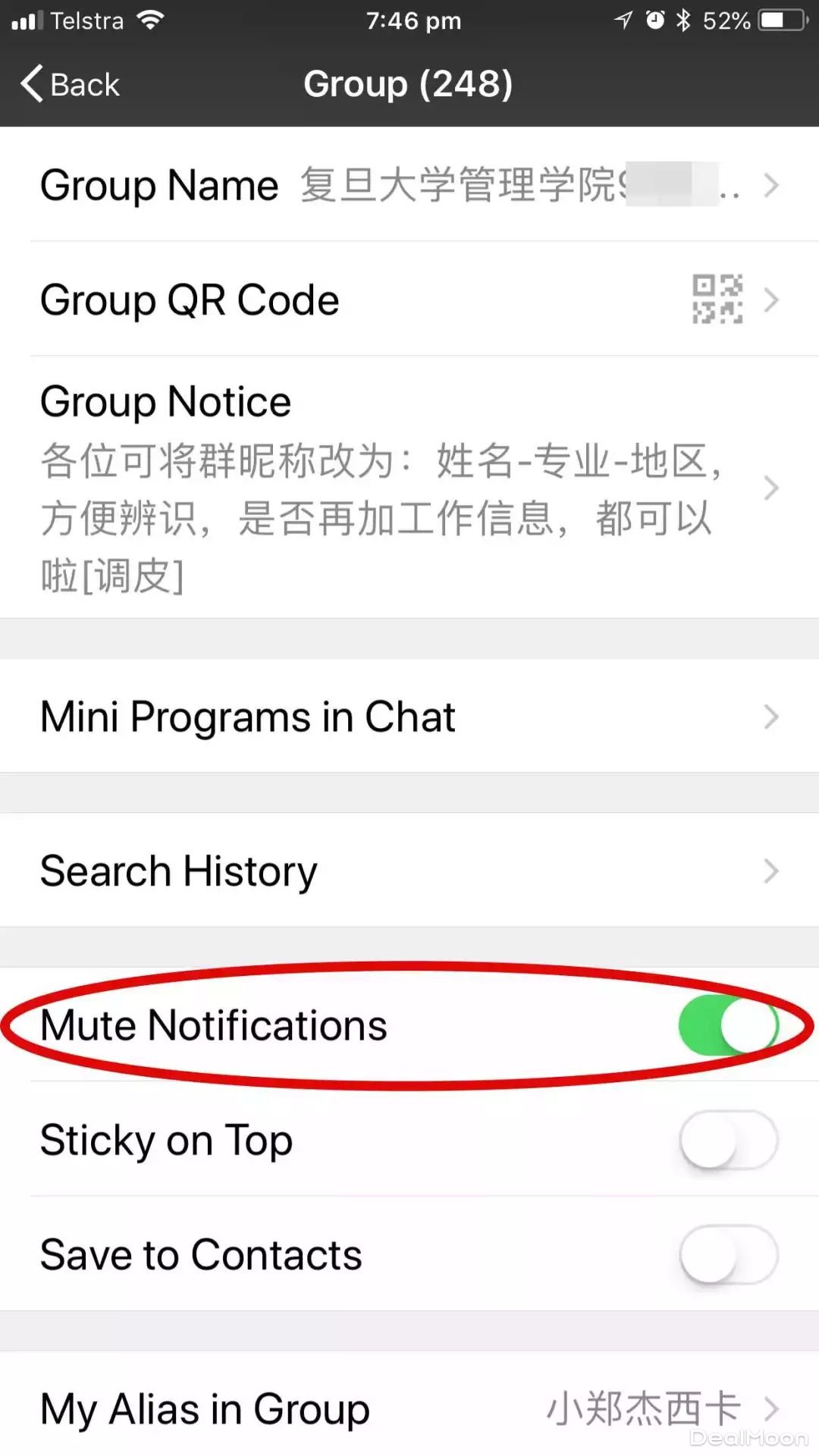The width and height of the screenshot is (819, 1456).
Task: Open the Group Name setting
Action: pos(409,185)
